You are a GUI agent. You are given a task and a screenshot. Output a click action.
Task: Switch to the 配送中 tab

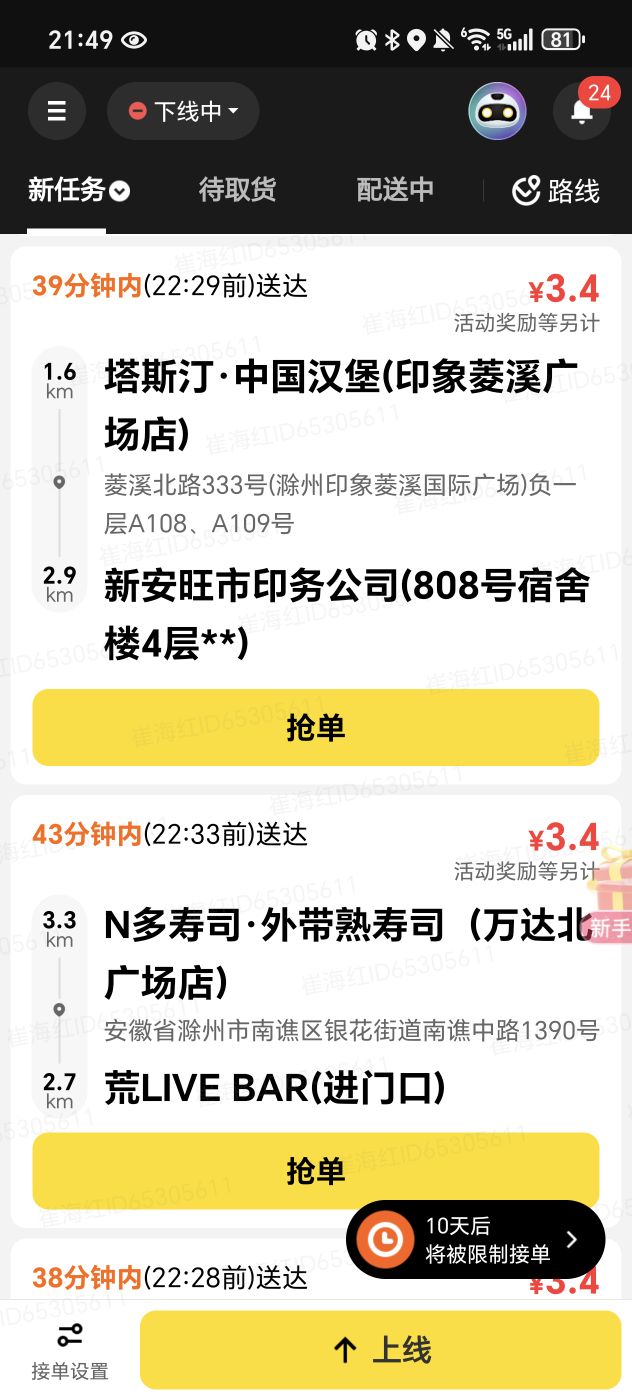(x=395, y=190)
